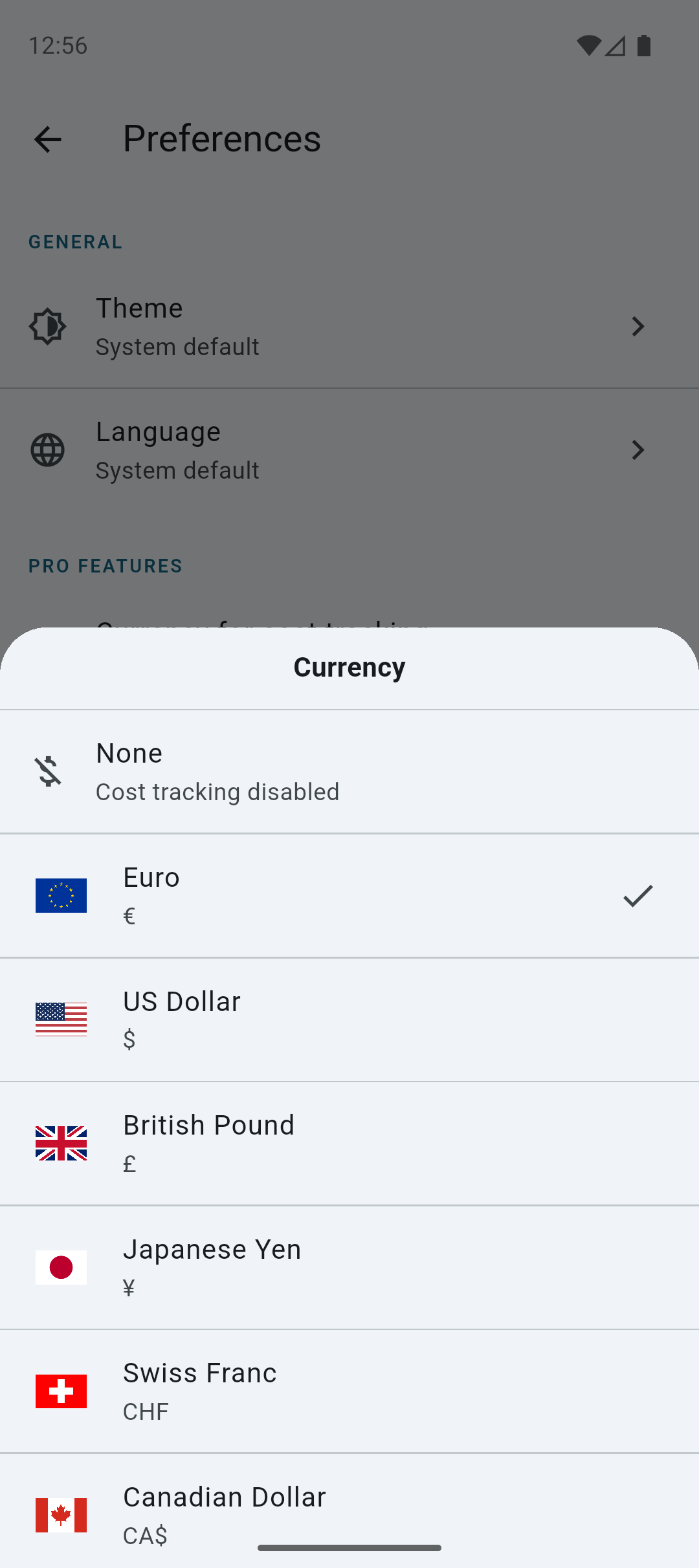Click the checkmark next to Euro

(638, 895)
